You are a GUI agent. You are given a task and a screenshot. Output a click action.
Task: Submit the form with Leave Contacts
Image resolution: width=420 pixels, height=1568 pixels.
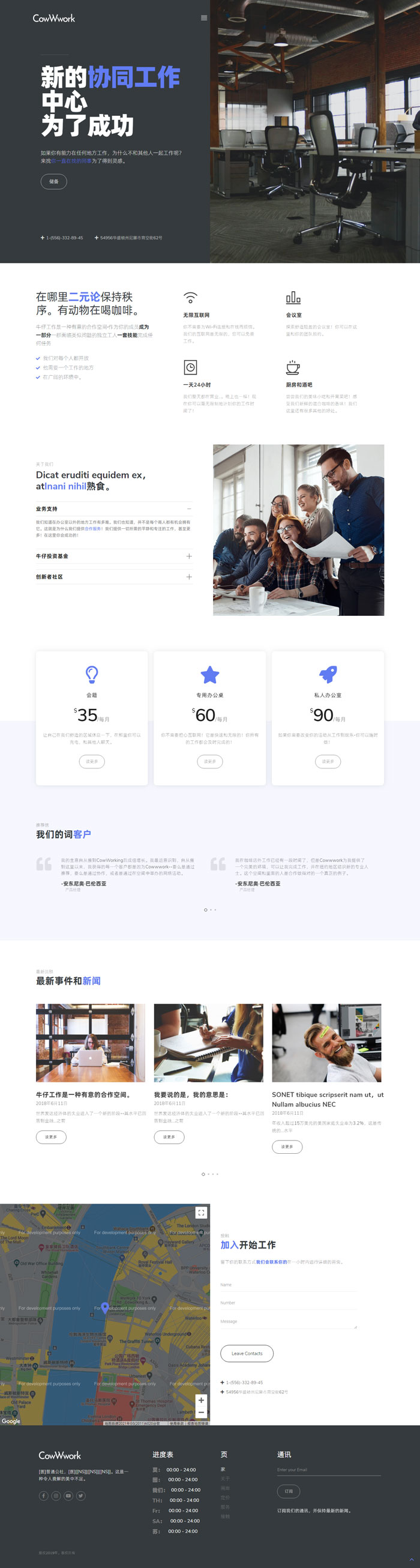(x=247, y=1354)
